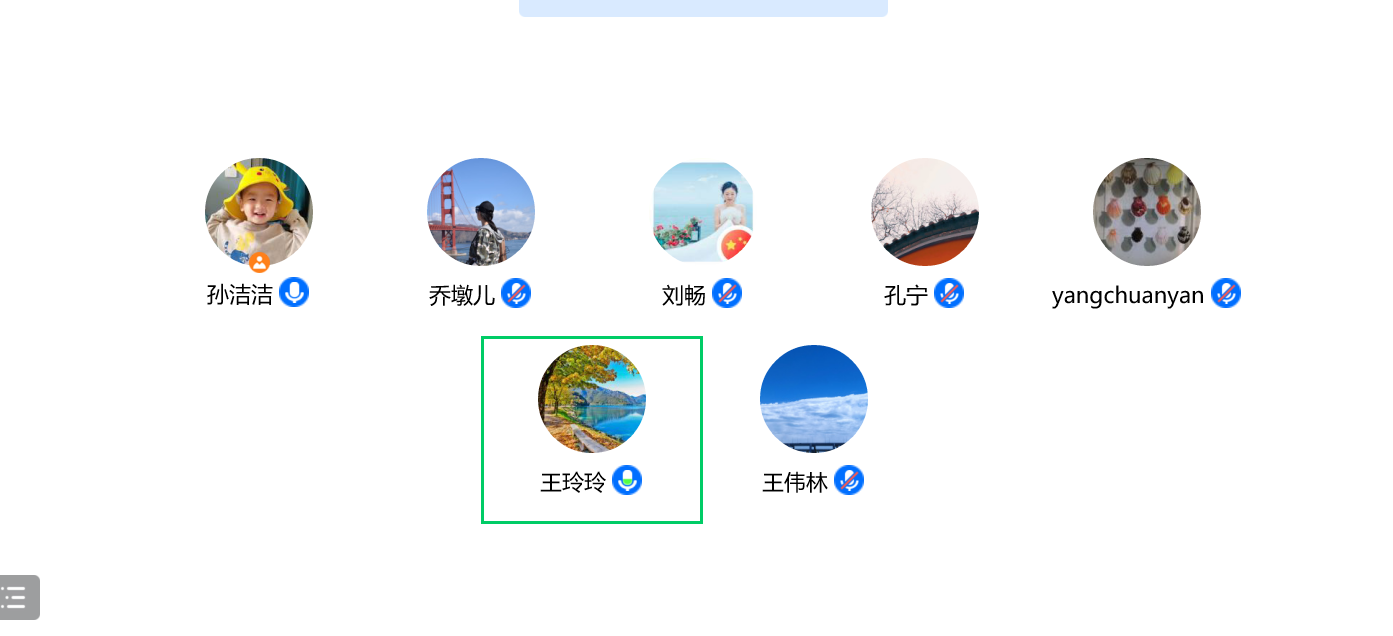The height and width of the screenshot is (636, 1393).
Task: Open 孔宁's participant avatar
Action: [x=925, y=212]
